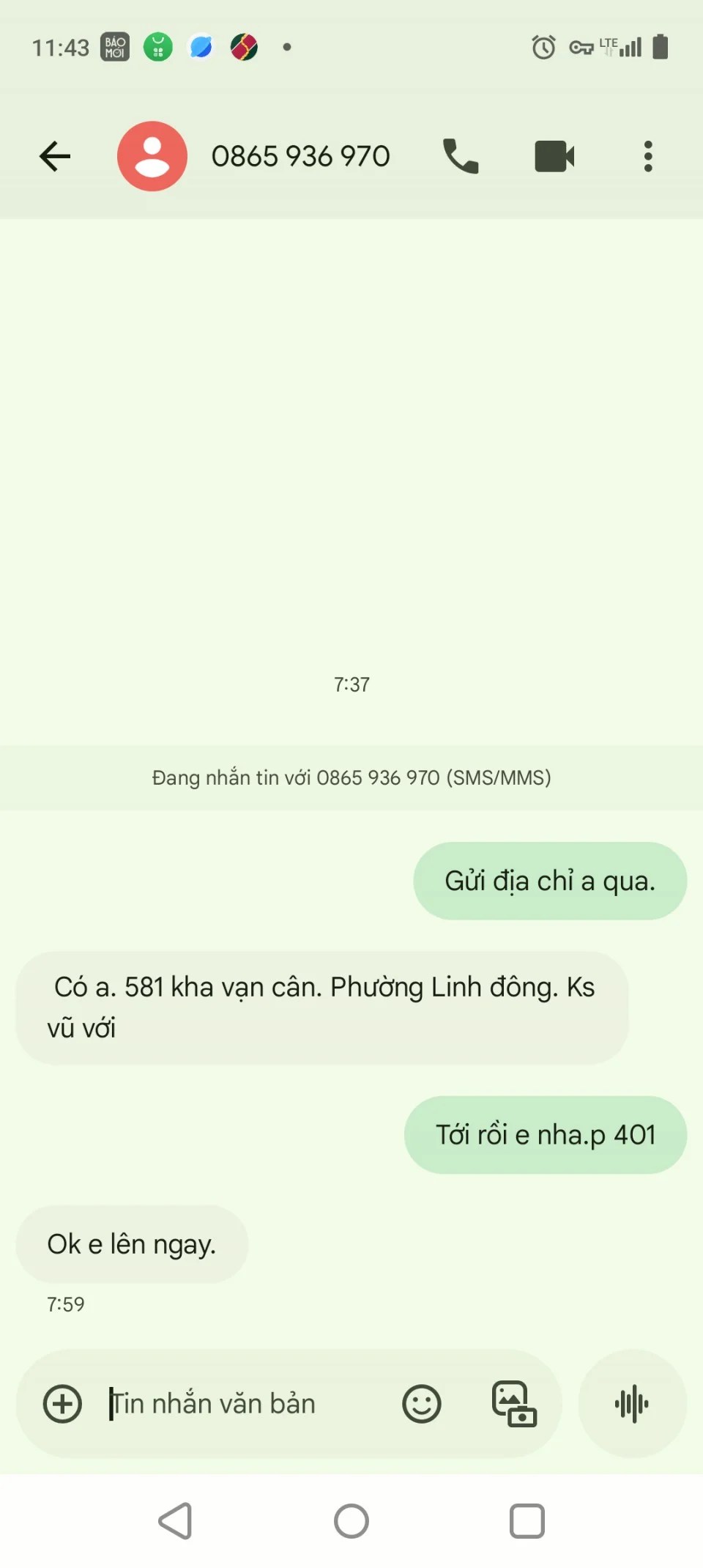The image size is (703, 1568).
Task: Tap the plus attachment button
Action: (x=62, y=1404)
